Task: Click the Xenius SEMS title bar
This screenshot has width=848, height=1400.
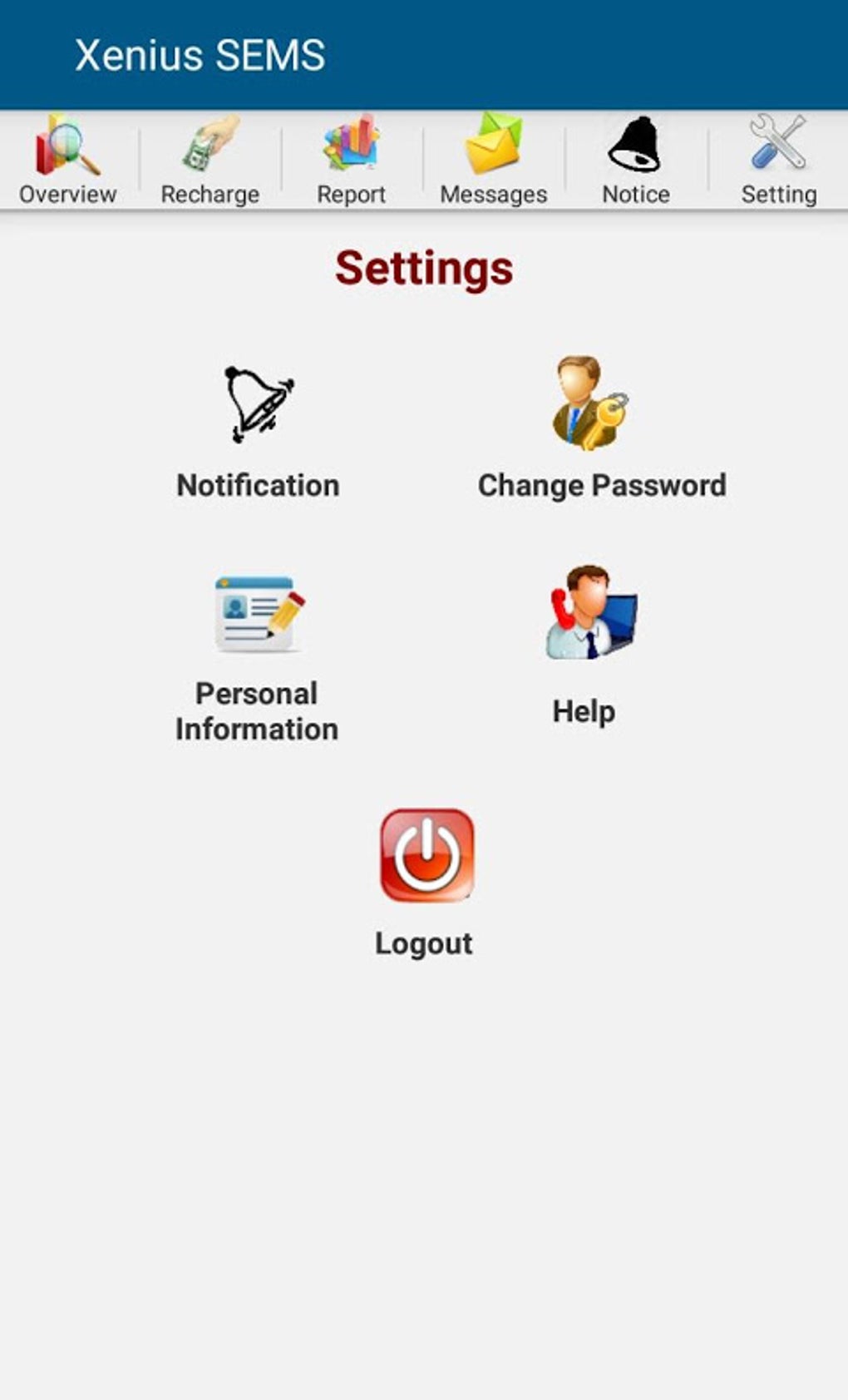Action: (200, 54)
